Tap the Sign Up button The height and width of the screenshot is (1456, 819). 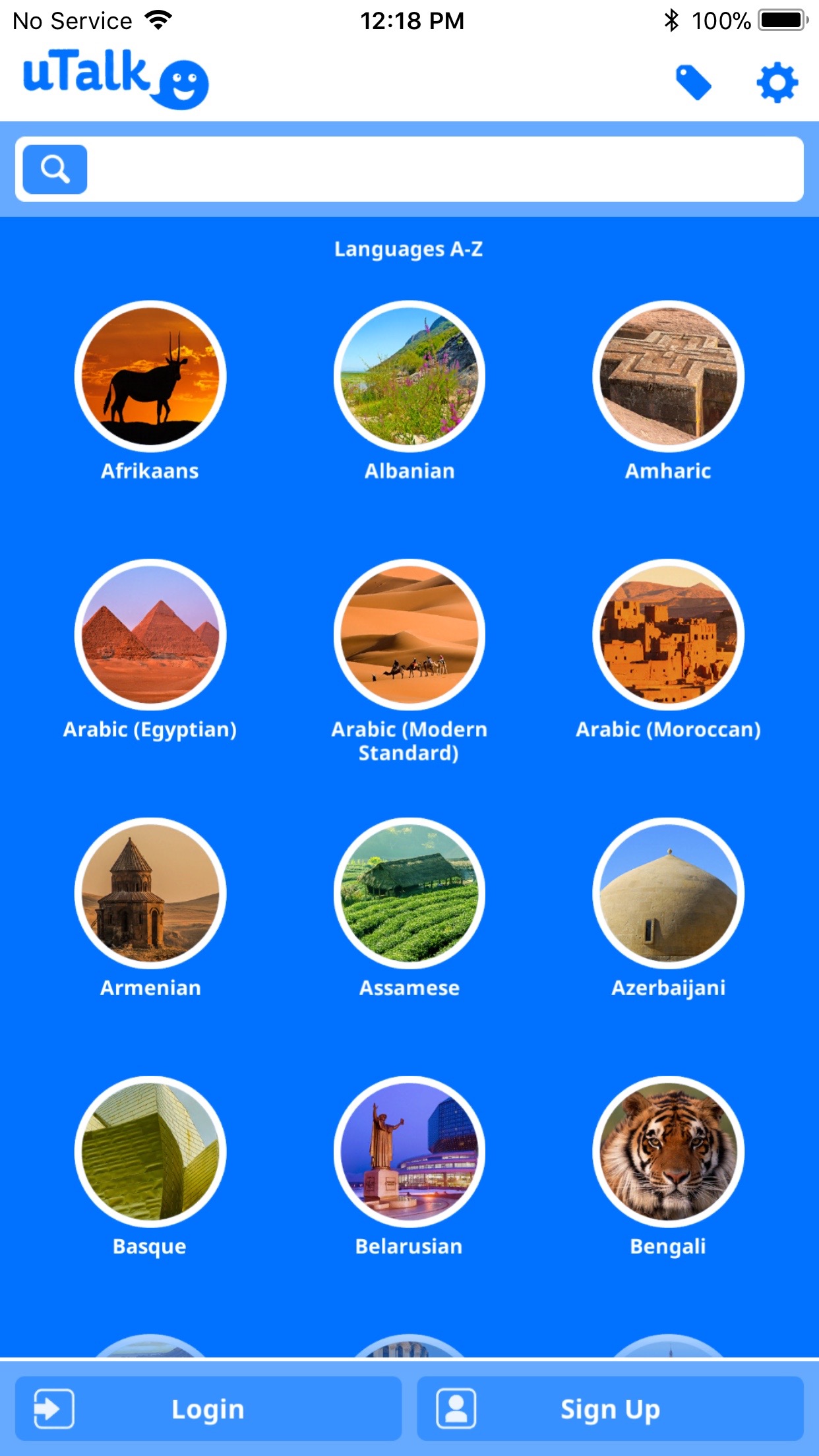point(610,1409)
